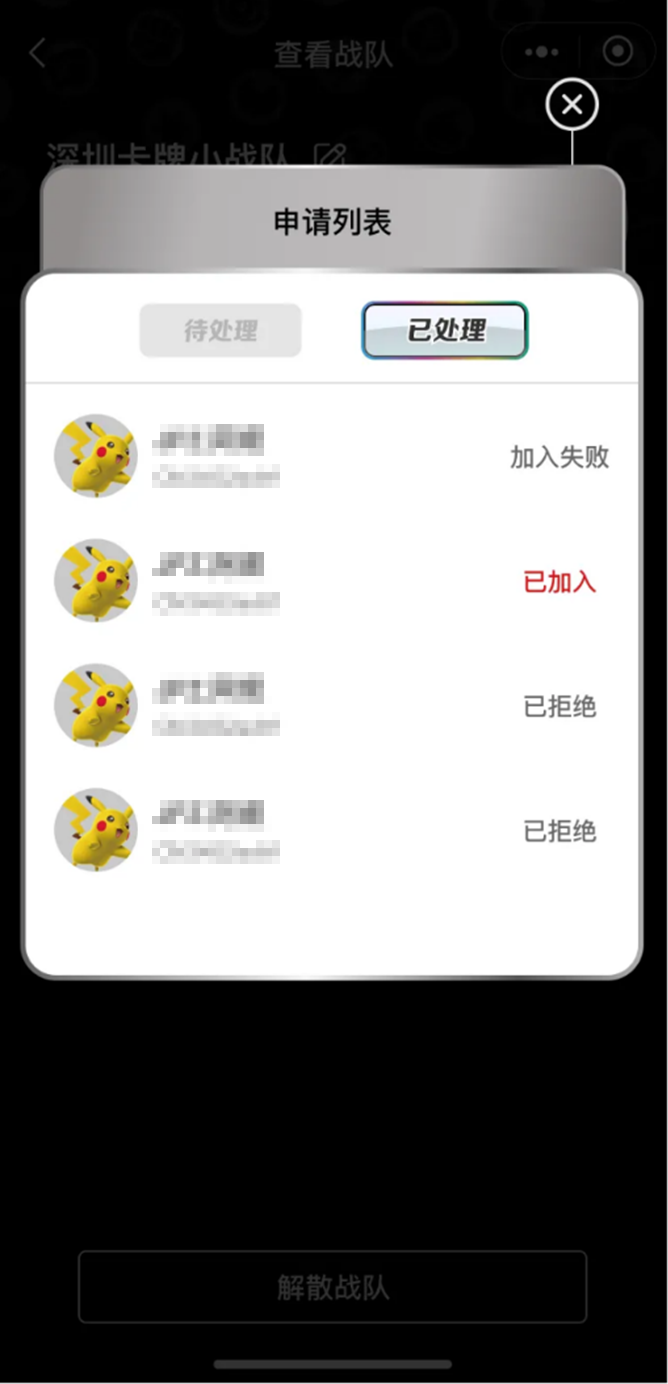
Task: Close the 申请列表 dialog
Action: 572,105
